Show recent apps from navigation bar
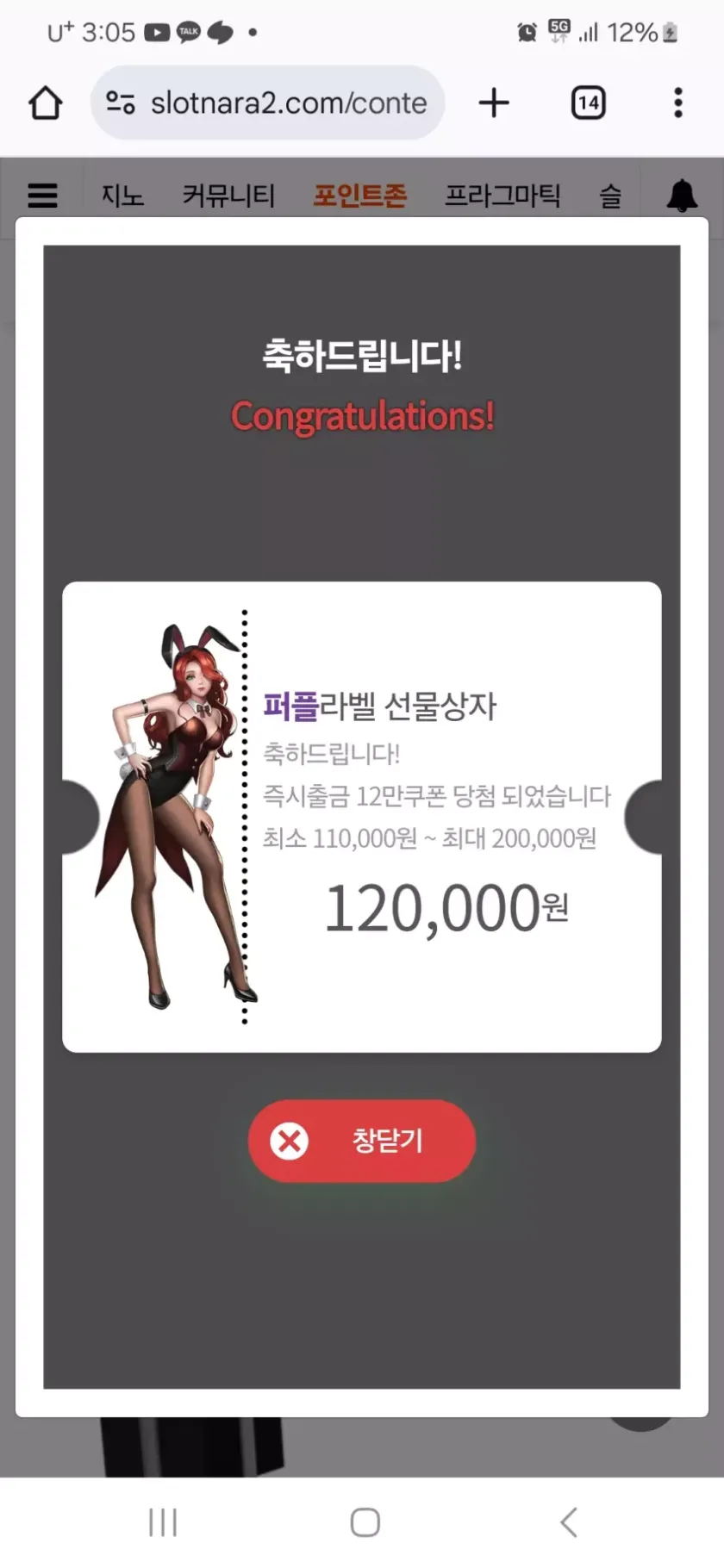The width and height of the screenshot is (724, 1568). pos(163,1522)
